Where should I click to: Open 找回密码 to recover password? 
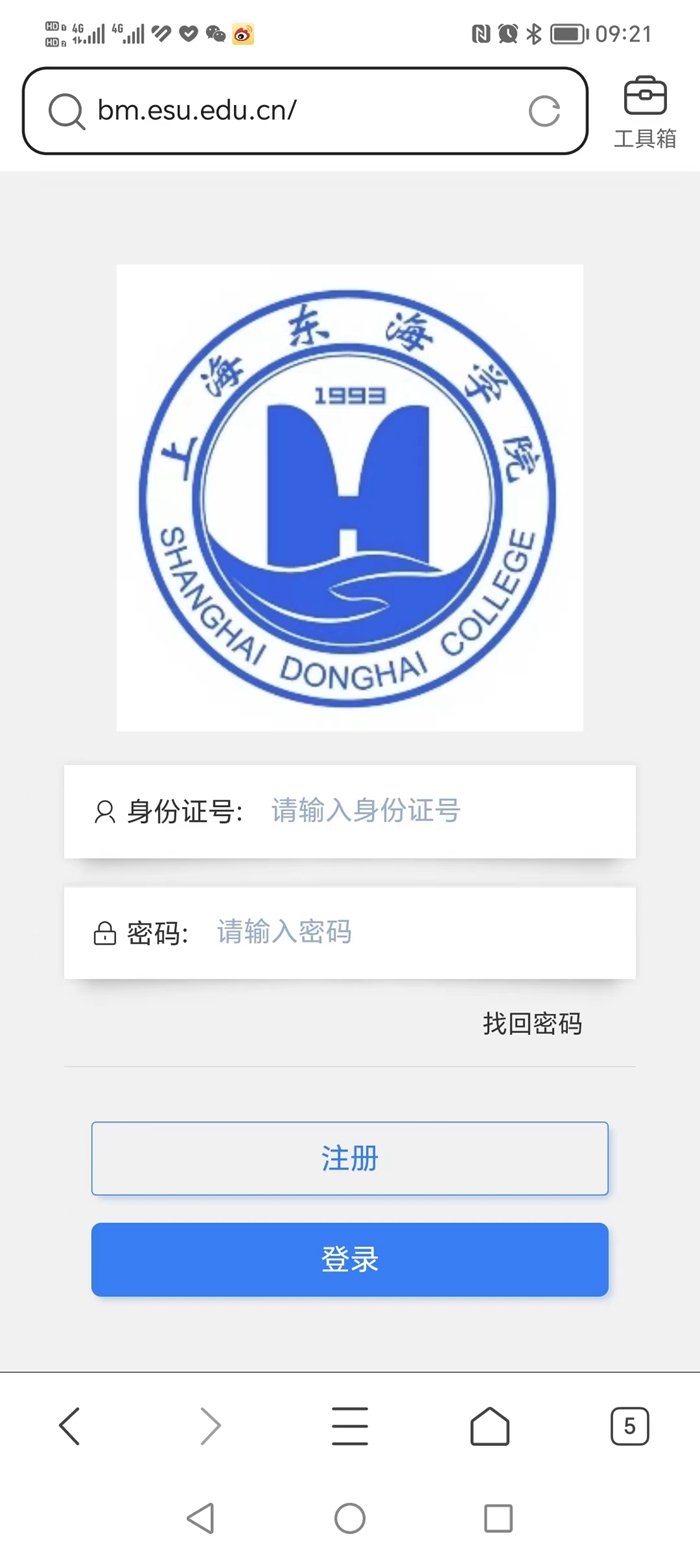coord(532,1023)
